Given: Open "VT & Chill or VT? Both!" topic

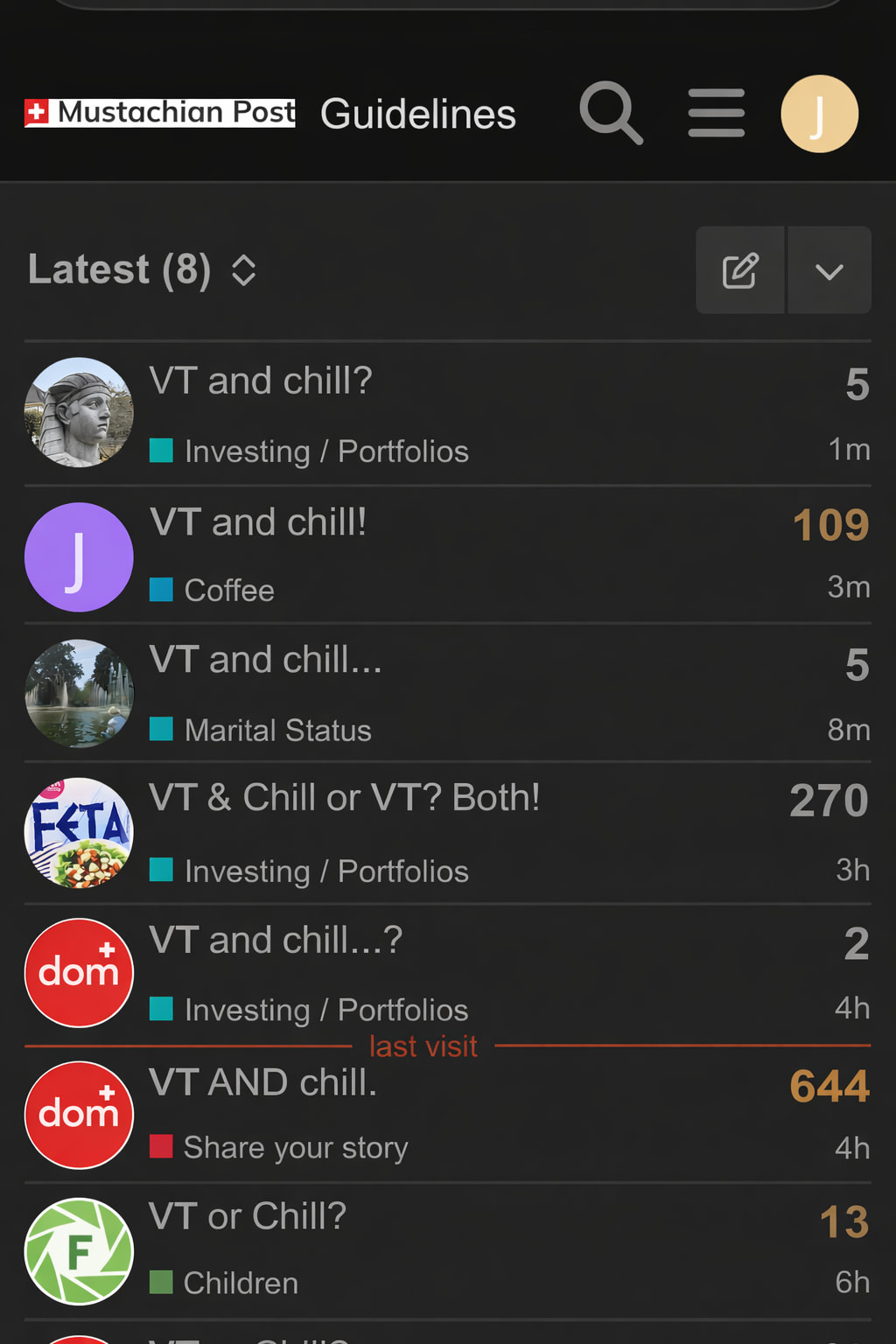Looking at the screenshot, I should click(344, 798).
